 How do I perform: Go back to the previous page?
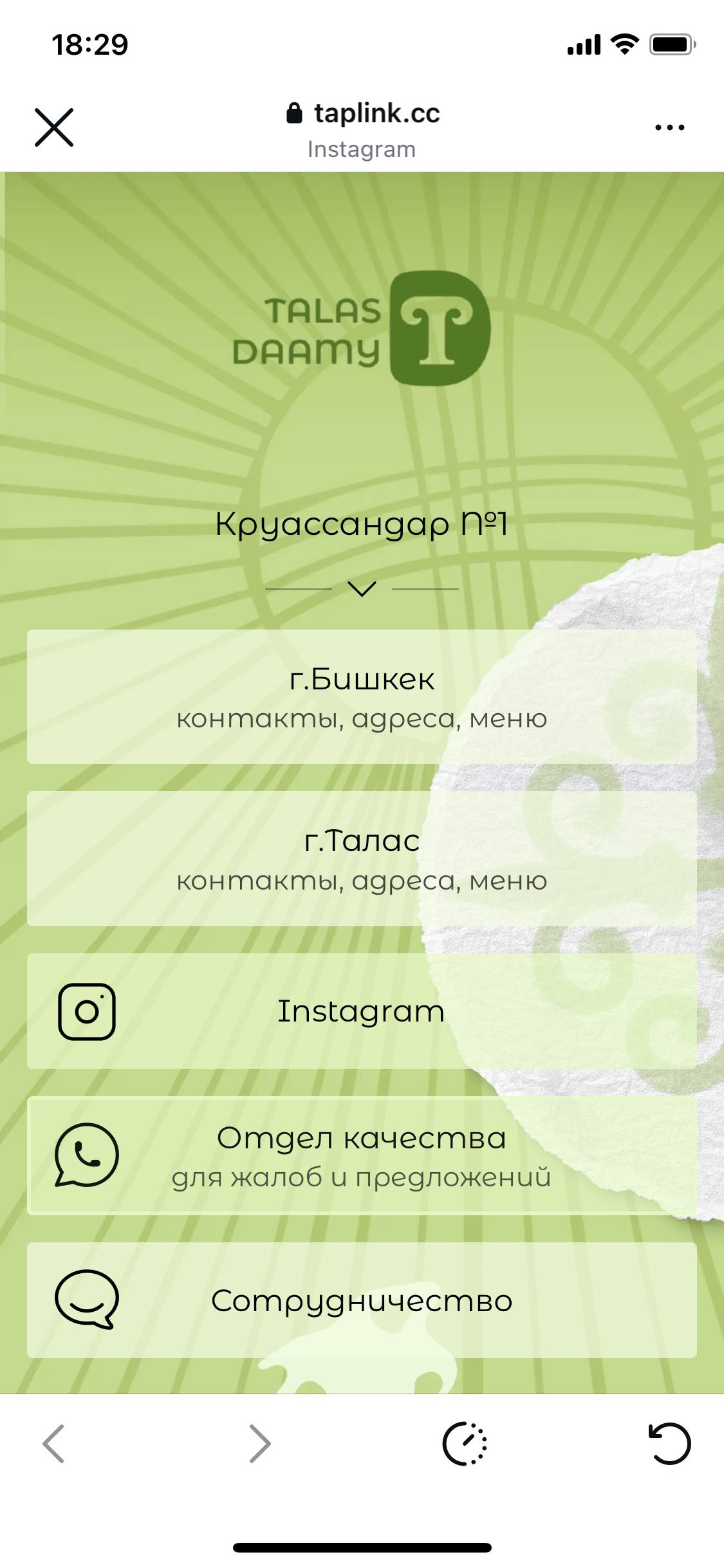(x=53, y=1444)
